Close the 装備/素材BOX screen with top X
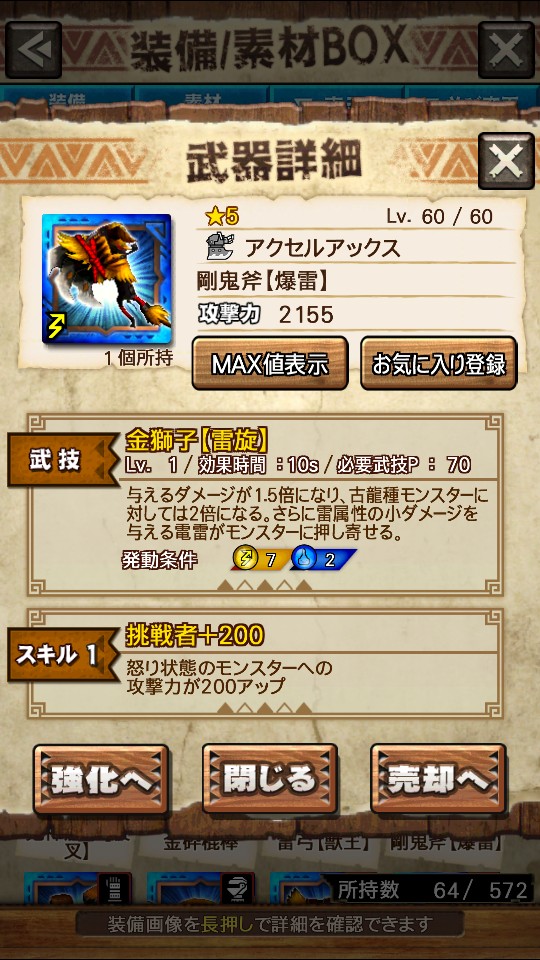The height and width of the screenshot is (960, 540). 506,50
